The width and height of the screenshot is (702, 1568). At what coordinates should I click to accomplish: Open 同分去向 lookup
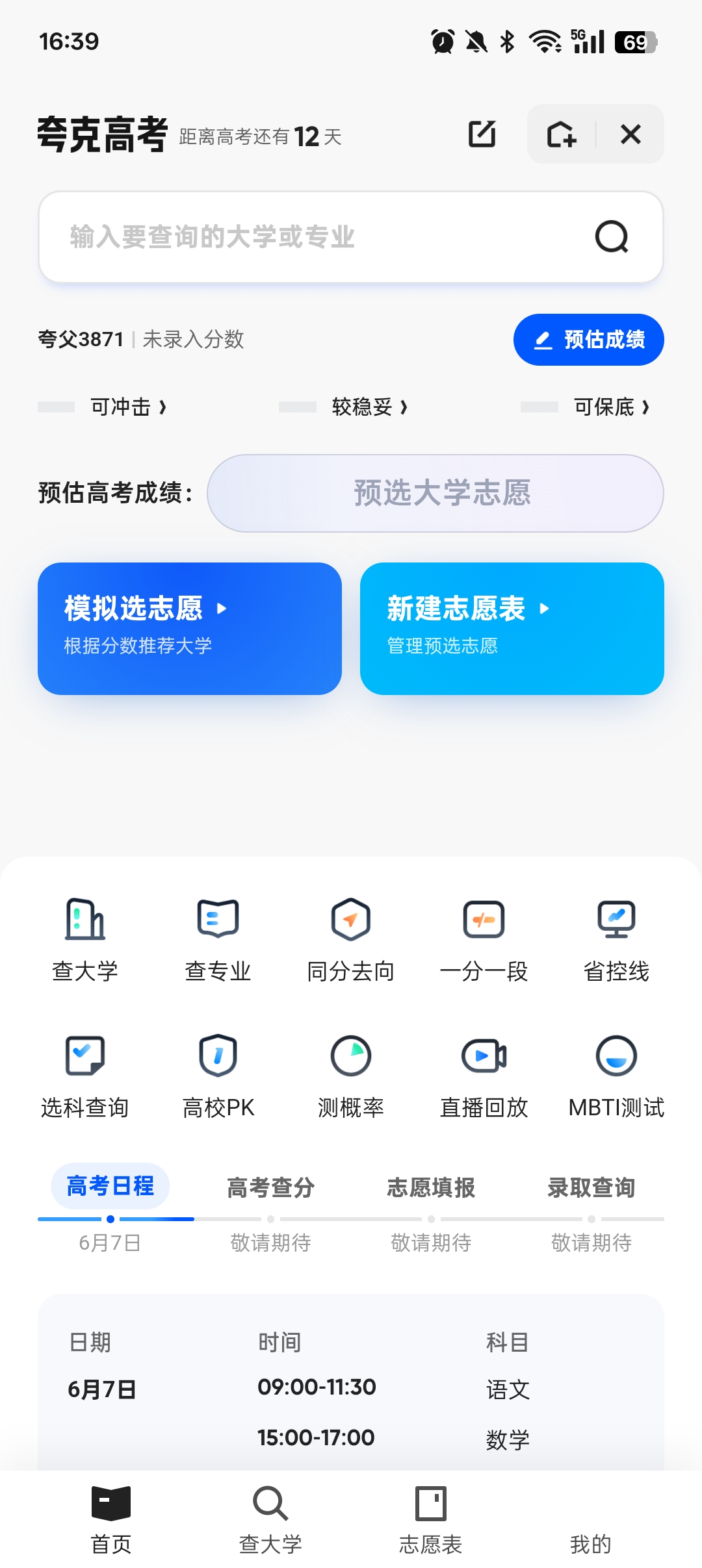pyautogui.click(x=351, y=939)
